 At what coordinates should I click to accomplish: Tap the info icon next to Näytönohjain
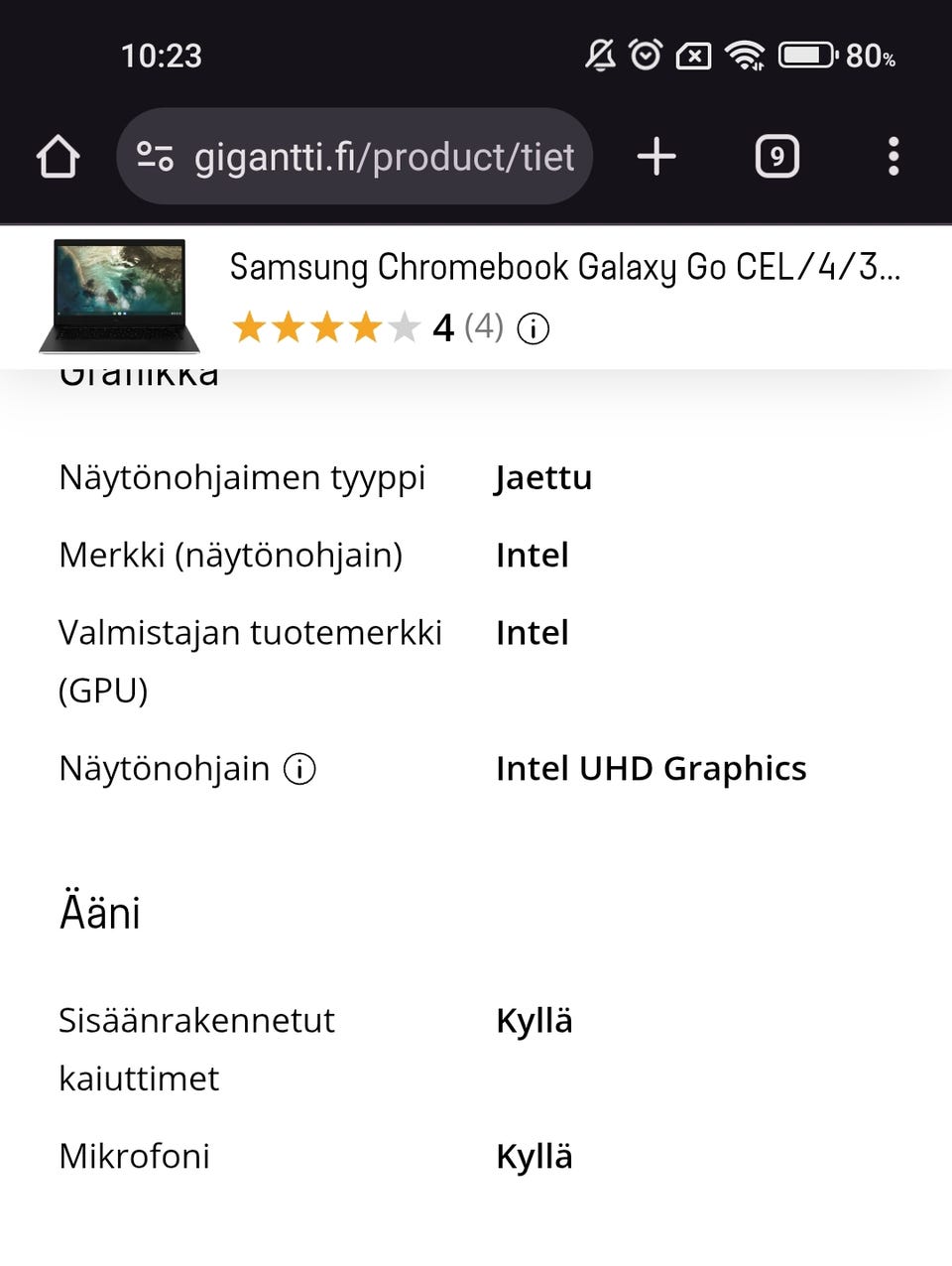pos(298,768)
